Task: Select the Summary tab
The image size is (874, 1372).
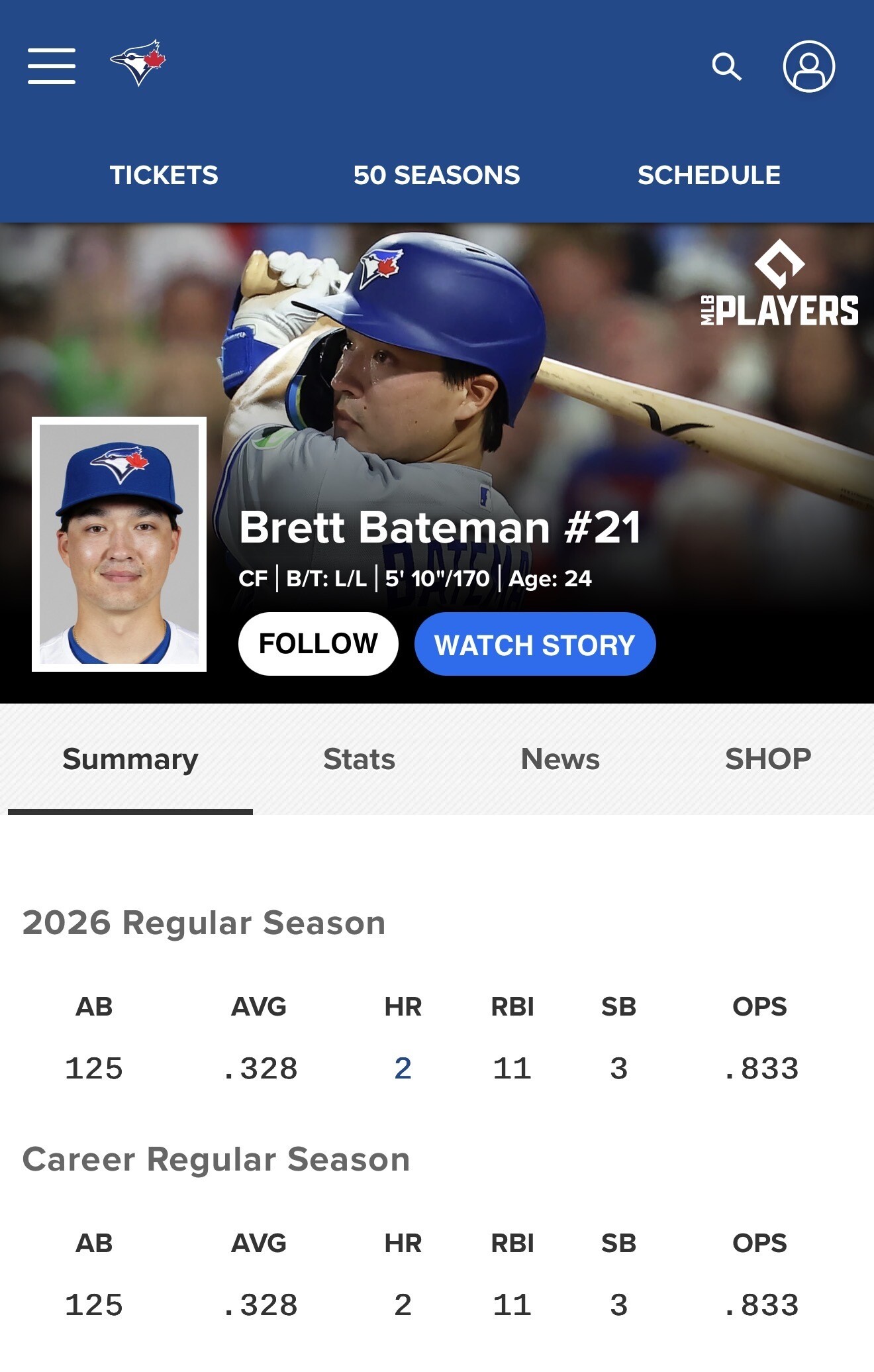Action: (x=130, y=759)
